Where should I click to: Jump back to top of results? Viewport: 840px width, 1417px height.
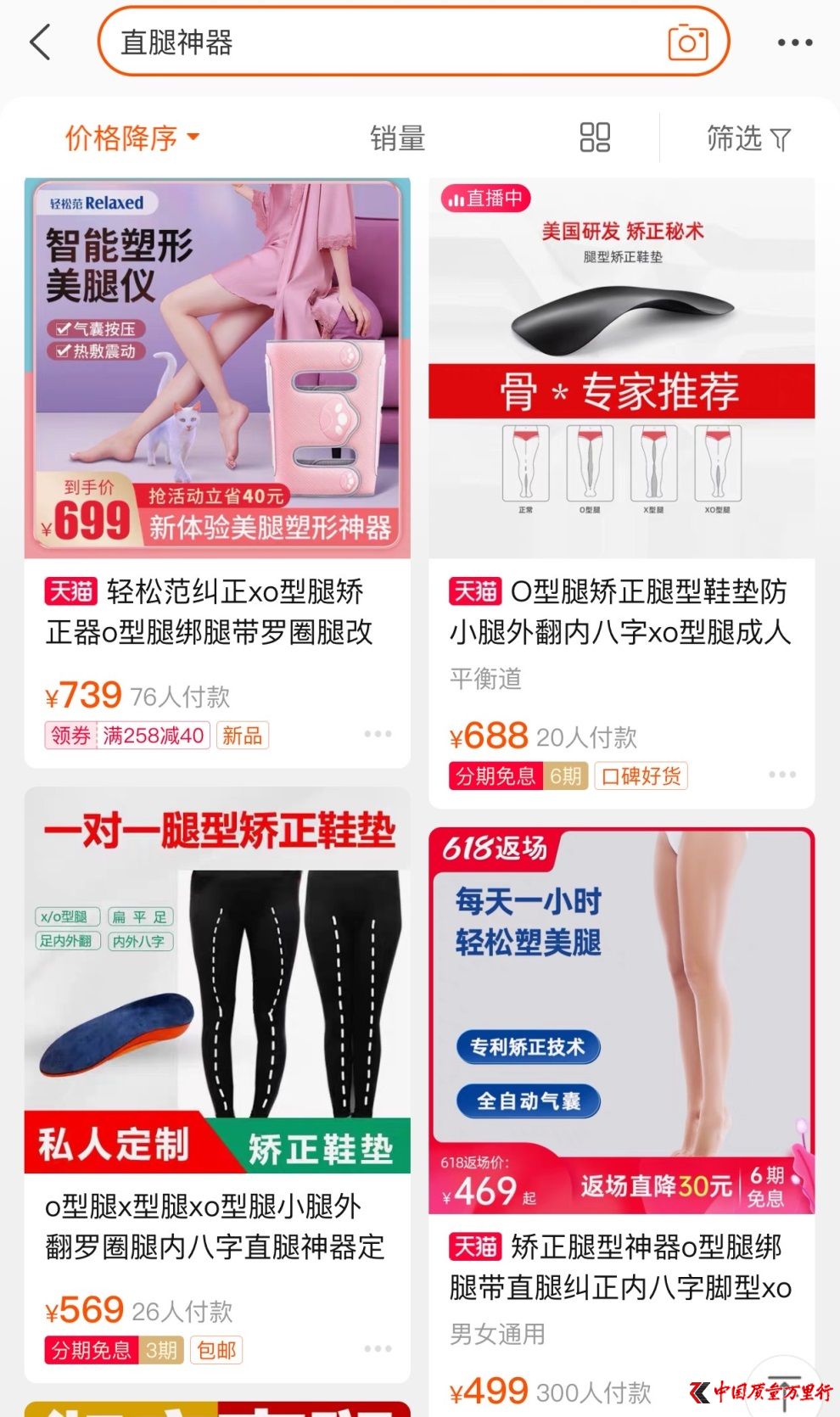pos(785,1387)
